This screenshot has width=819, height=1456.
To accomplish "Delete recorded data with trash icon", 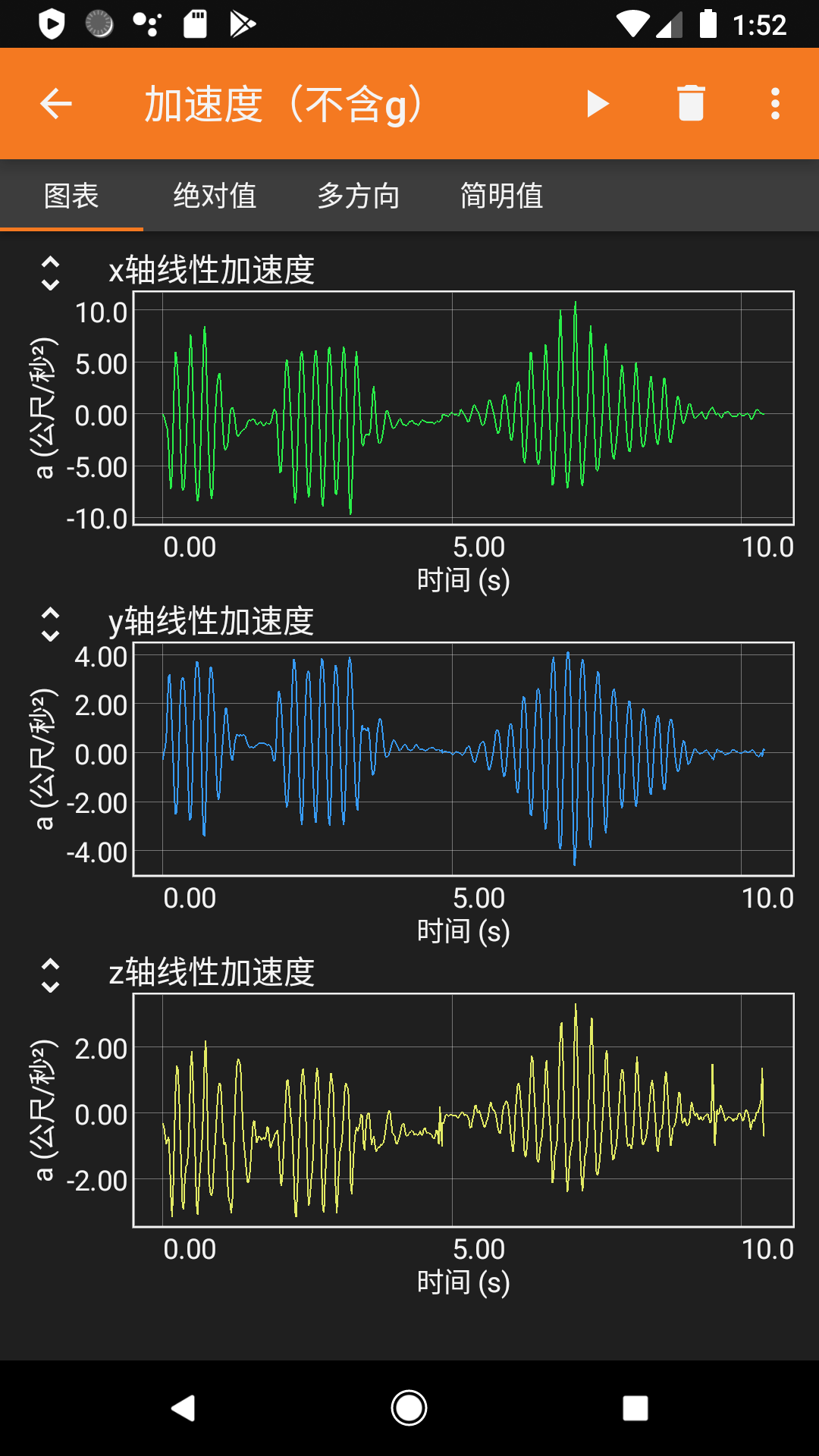I will click(691, 104).
